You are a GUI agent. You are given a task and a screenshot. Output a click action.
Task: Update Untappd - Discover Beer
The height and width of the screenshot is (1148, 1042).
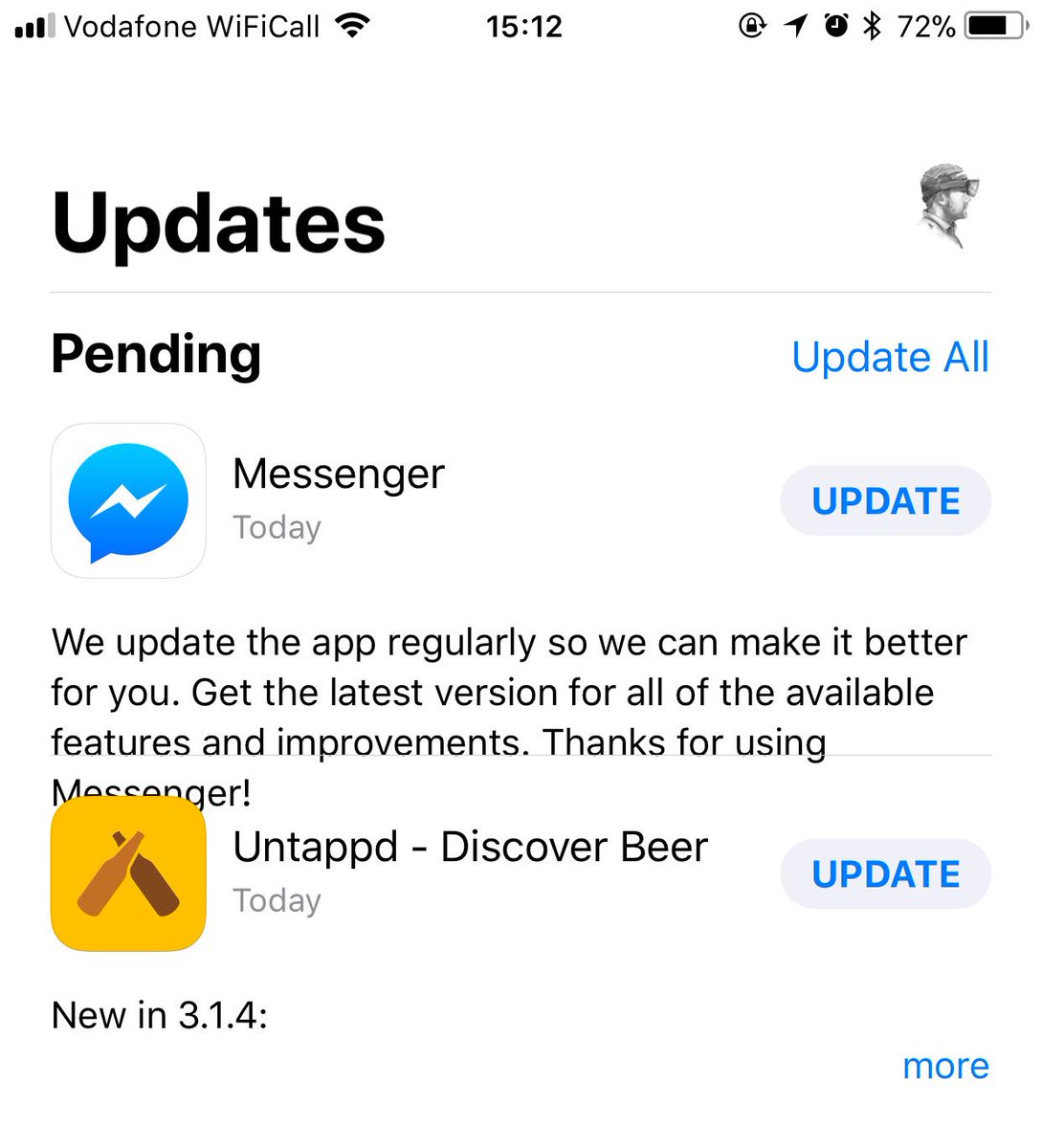[885, 874]
